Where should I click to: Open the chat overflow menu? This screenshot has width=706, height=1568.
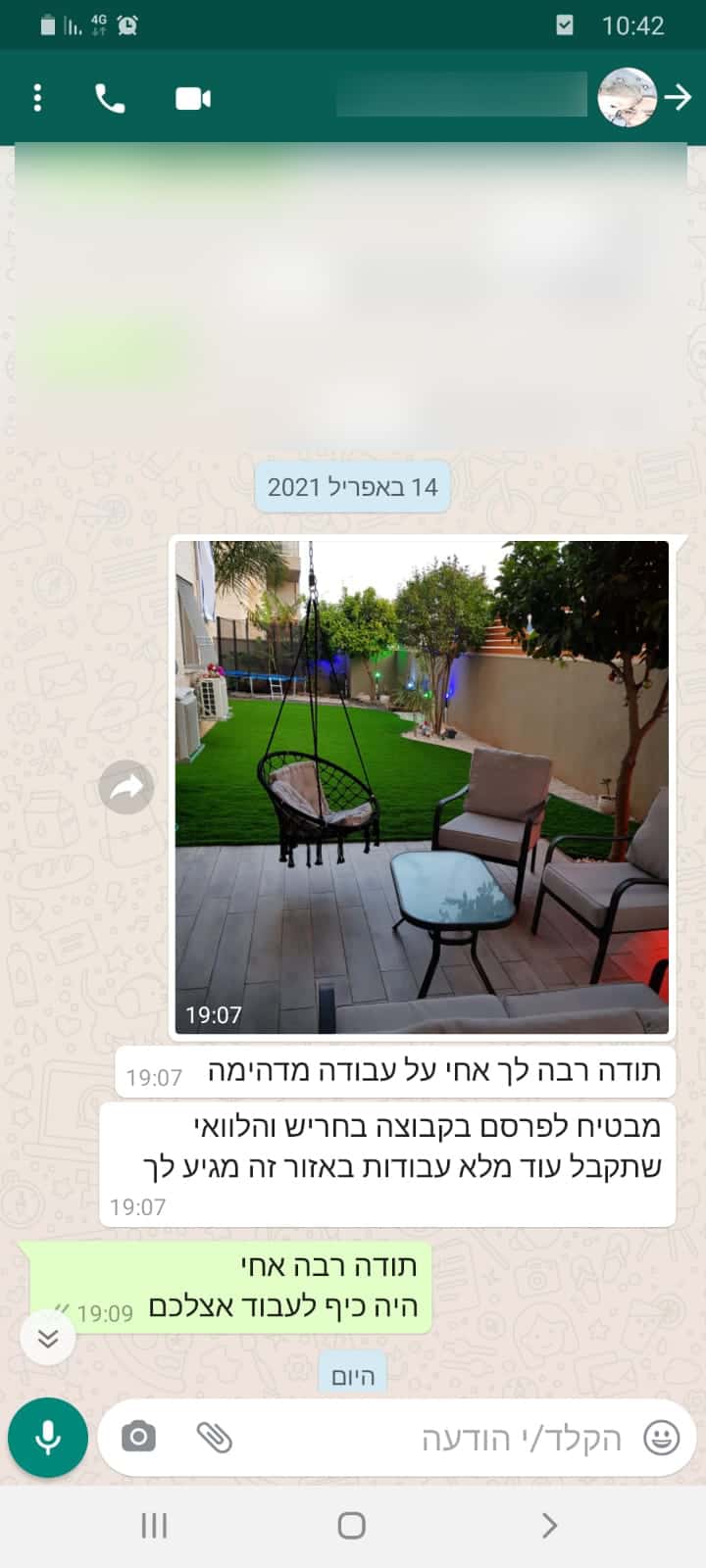point(37,98)
